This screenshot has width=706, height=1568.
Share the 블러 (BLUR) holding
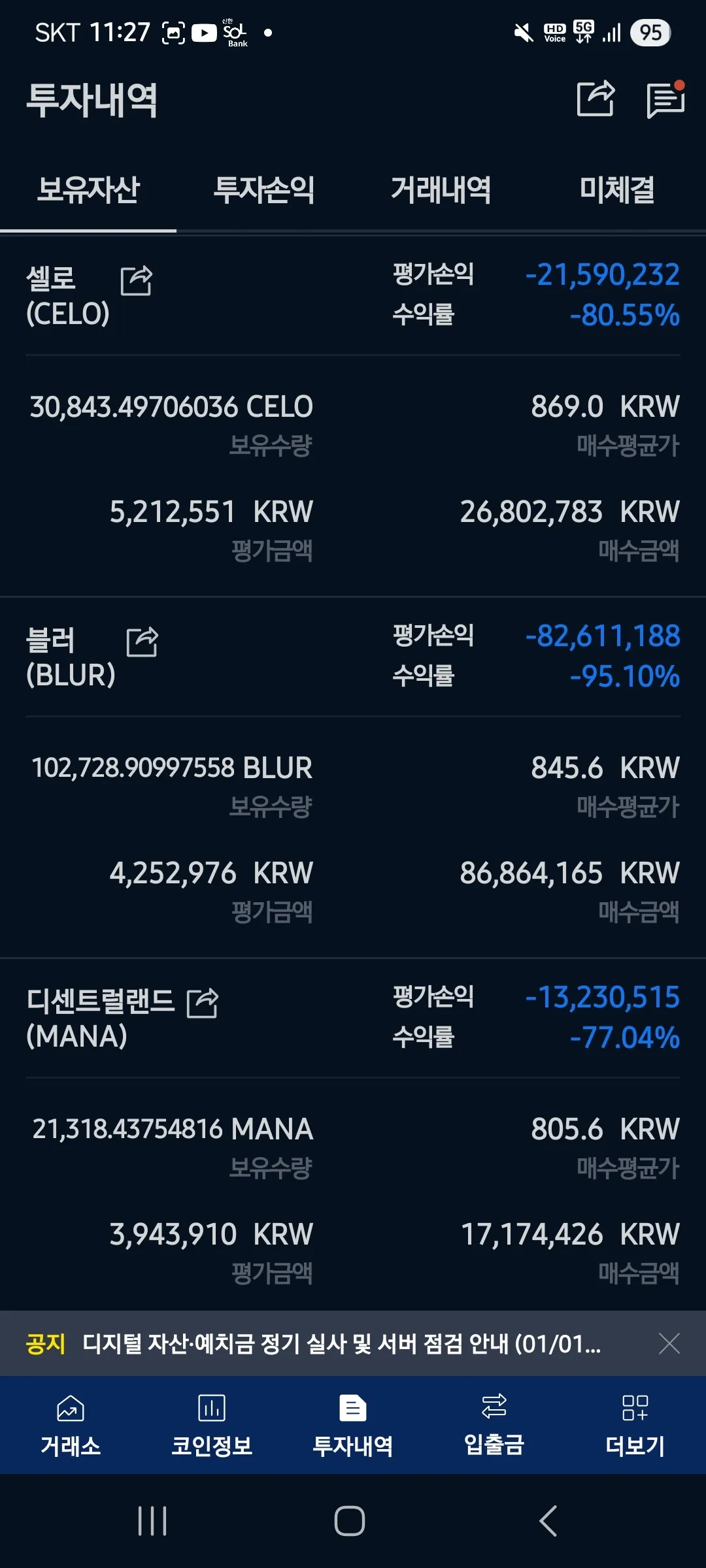142,642
